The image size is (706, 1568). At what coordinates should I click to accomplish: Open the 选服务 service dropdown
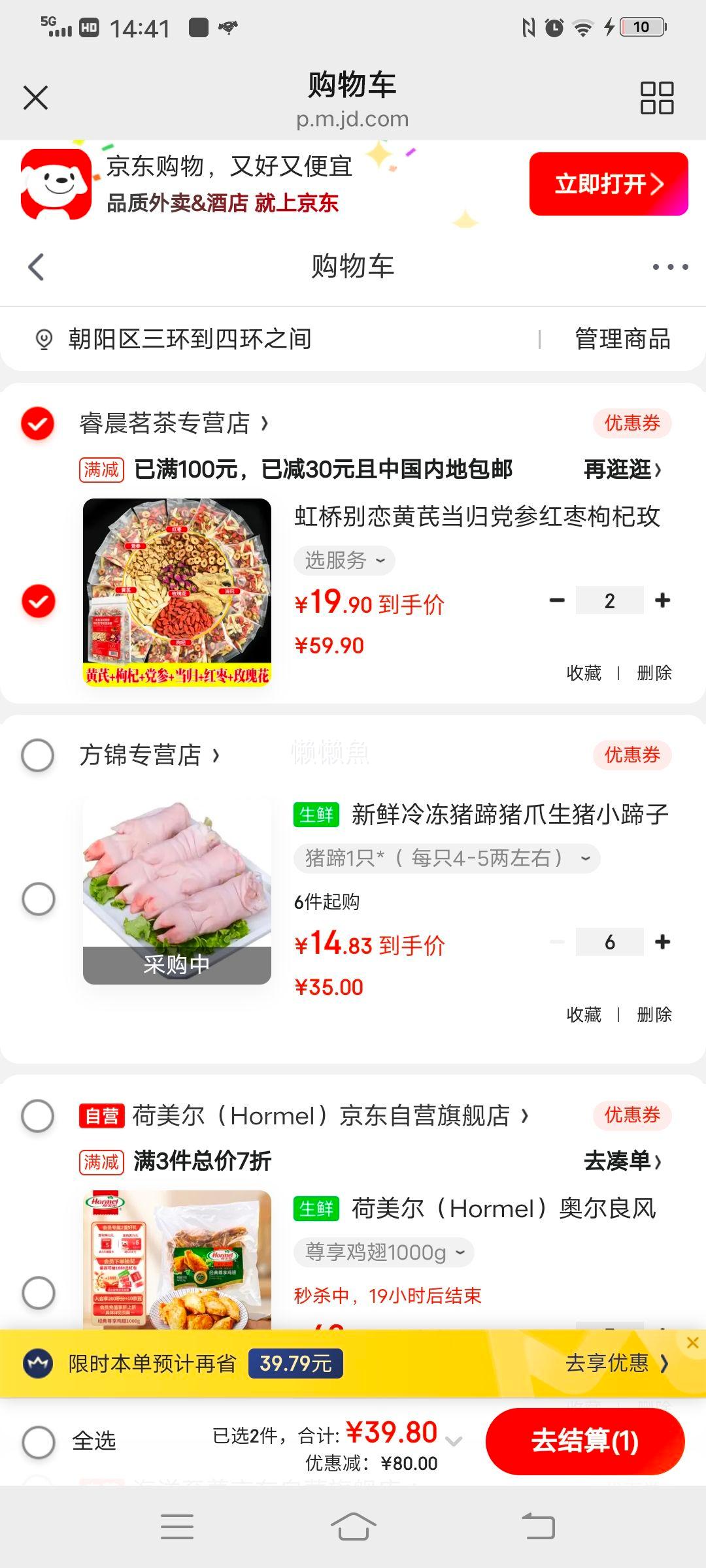344,560
